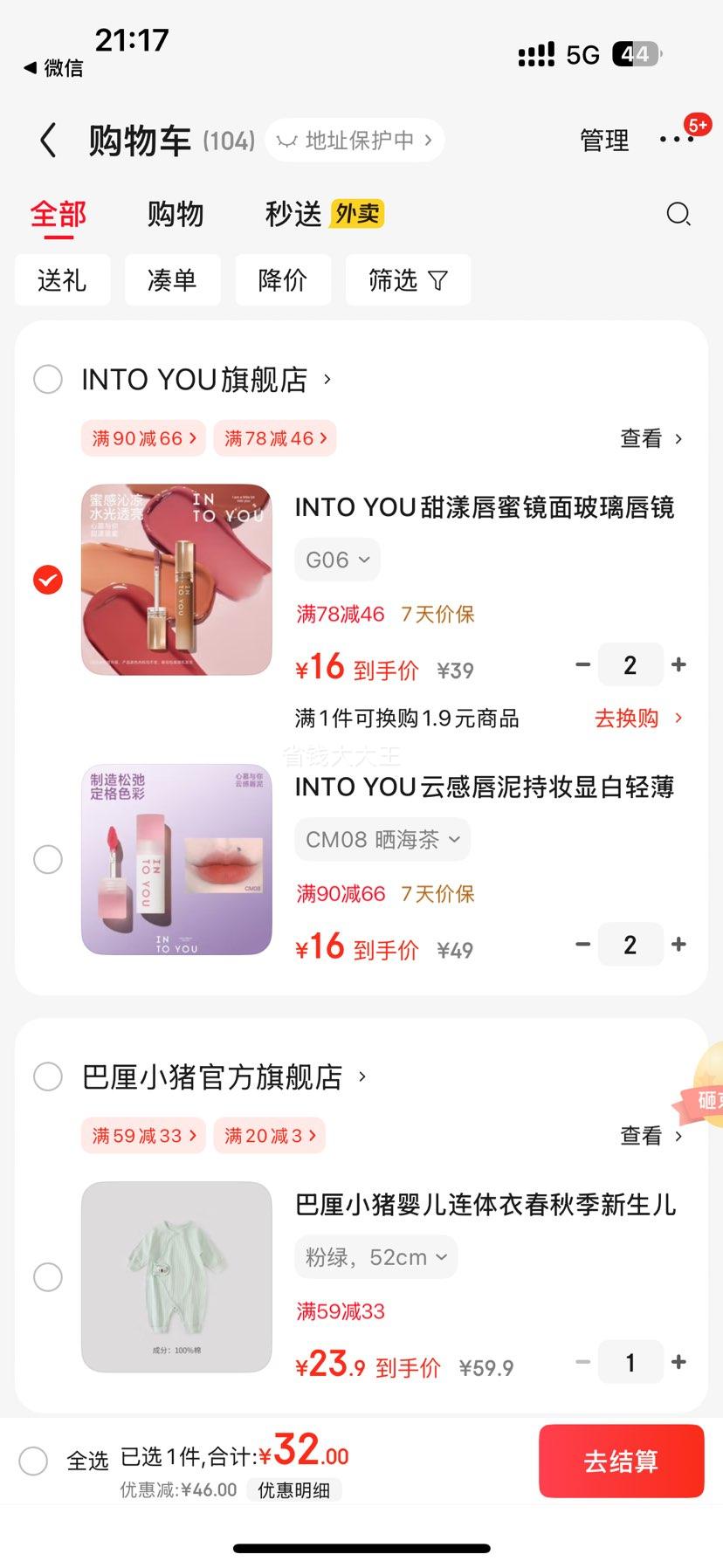
Task: Change the G06 shade option
Action: pos(337,560)
